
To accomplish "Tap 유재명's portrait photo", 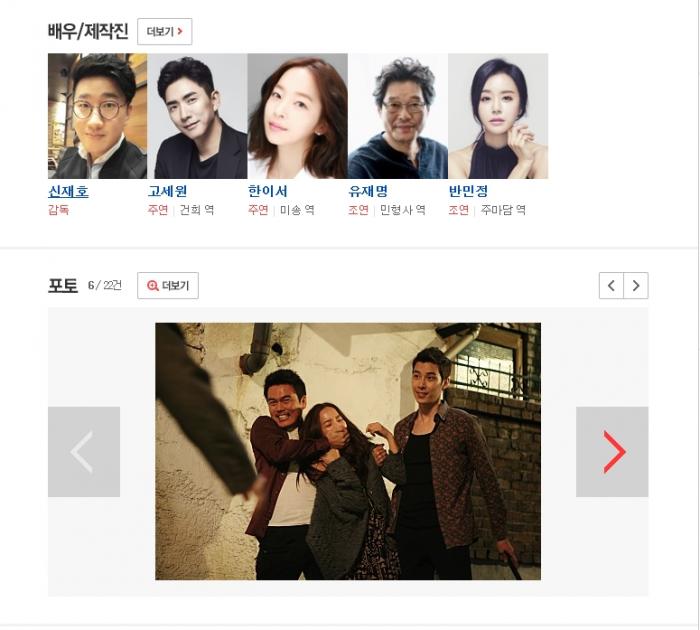I will (397, 116).
